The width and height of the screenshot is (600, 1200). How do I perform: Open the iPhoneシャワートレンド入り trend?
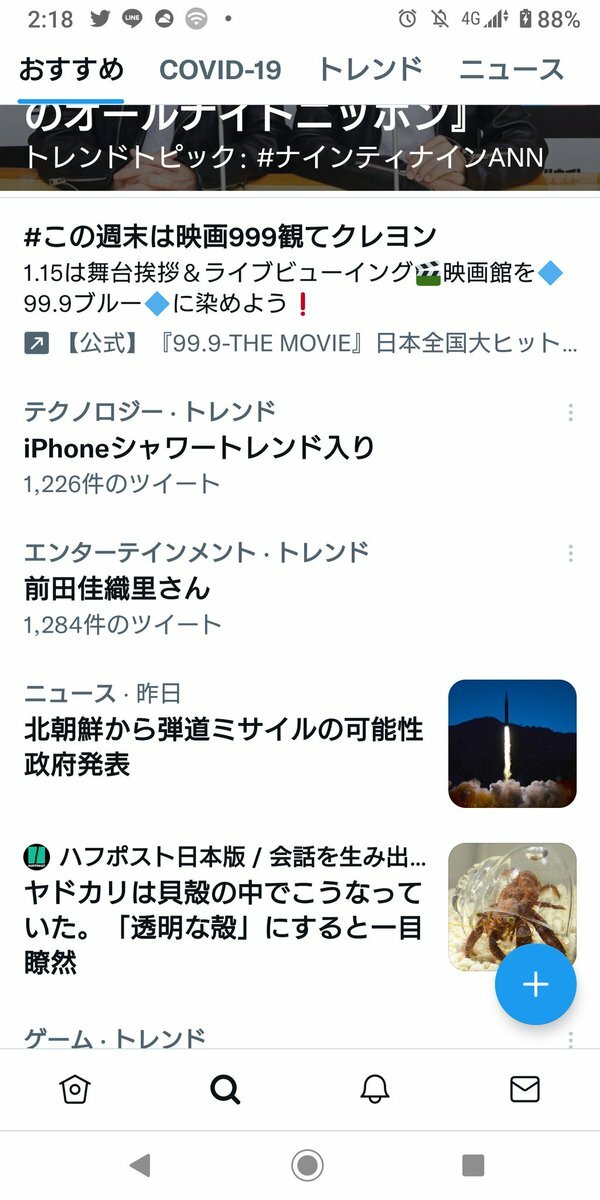point(199,447)
